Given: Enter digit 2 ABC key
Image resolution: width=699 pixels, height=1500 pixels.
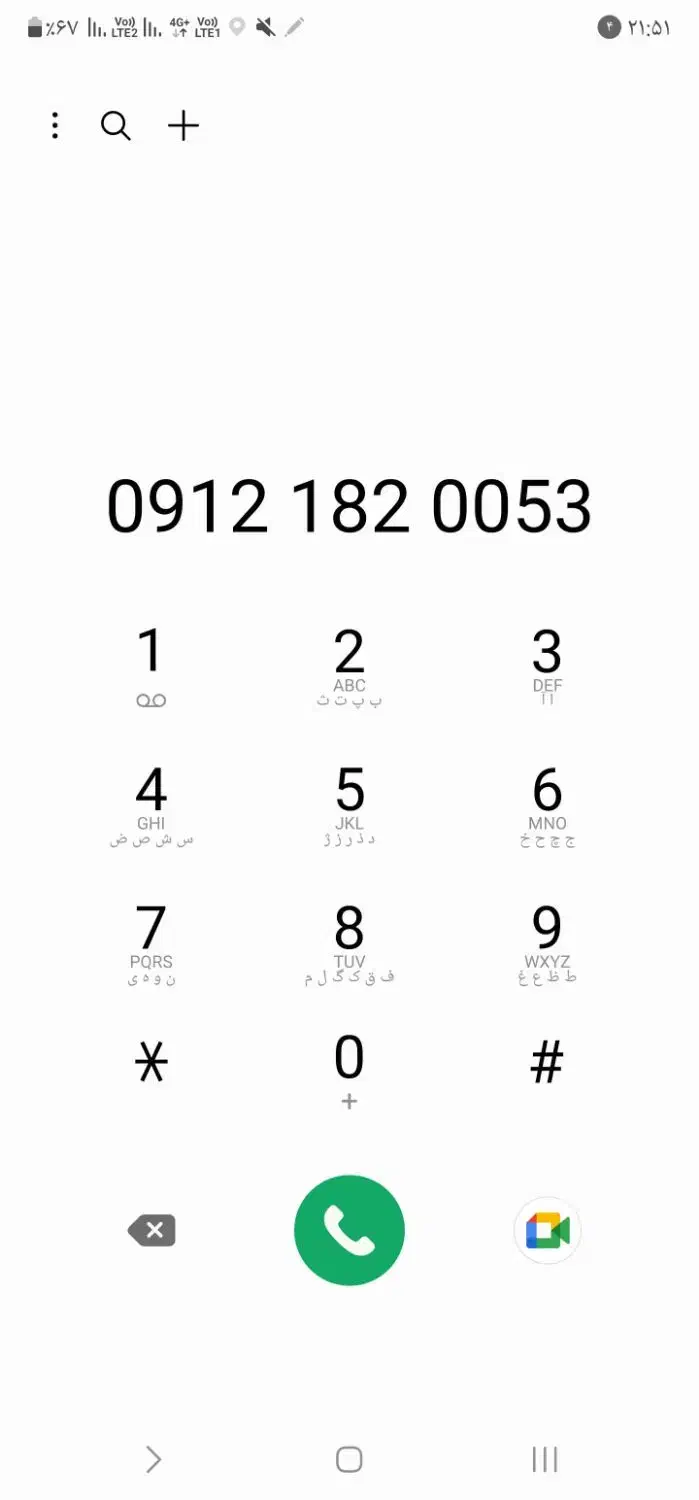Looking at the screenshot, I should (349, 665).
